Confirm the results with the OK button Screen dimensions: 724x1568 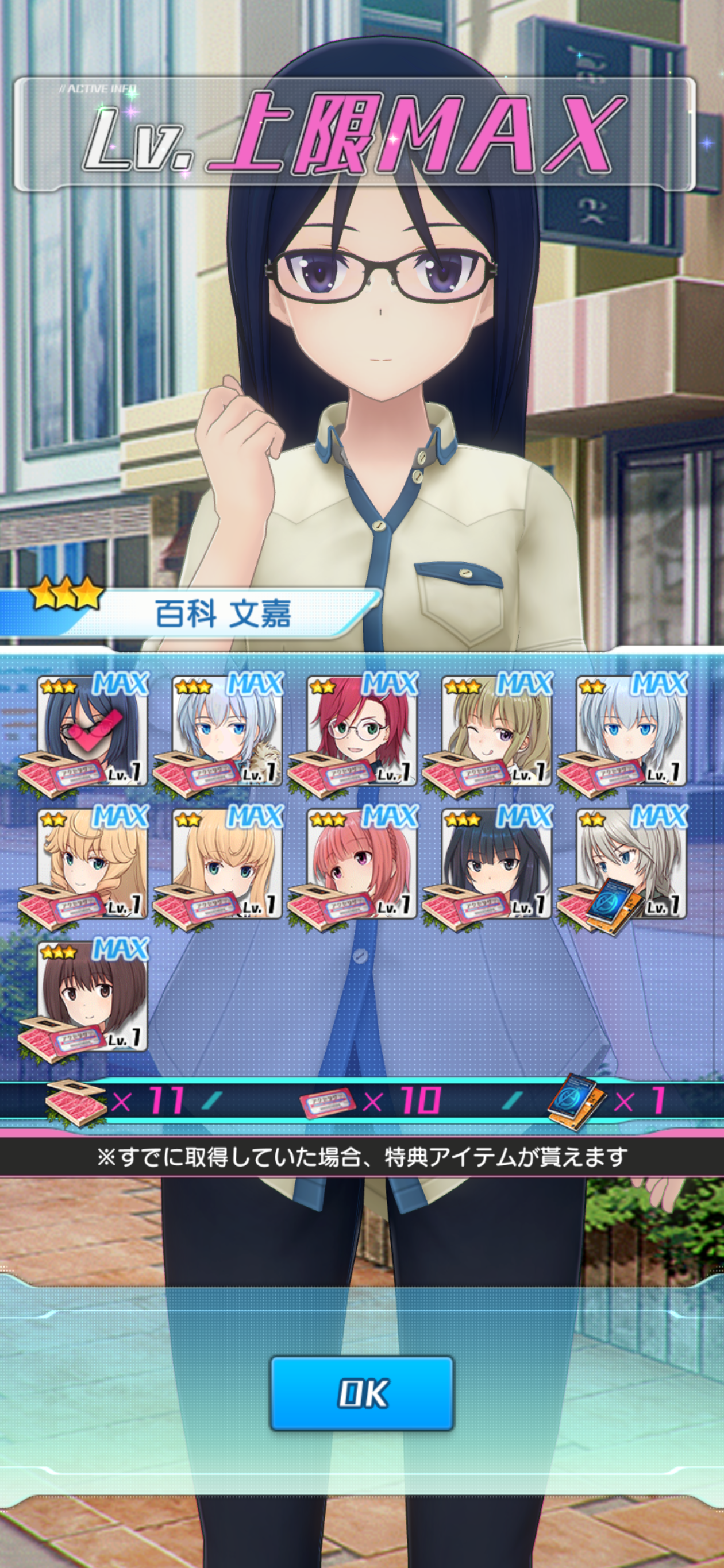(x=361, y=1393)
